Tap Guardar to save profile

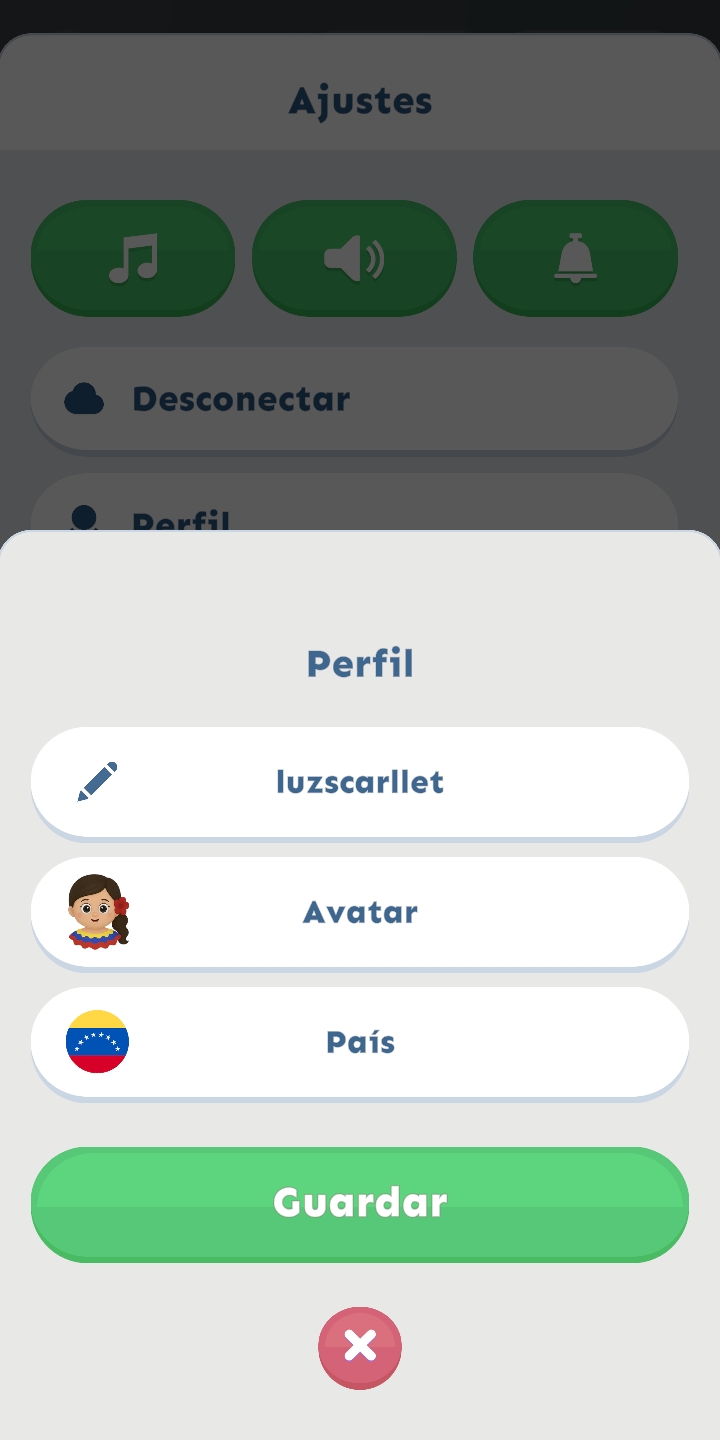click(360, 1203)
